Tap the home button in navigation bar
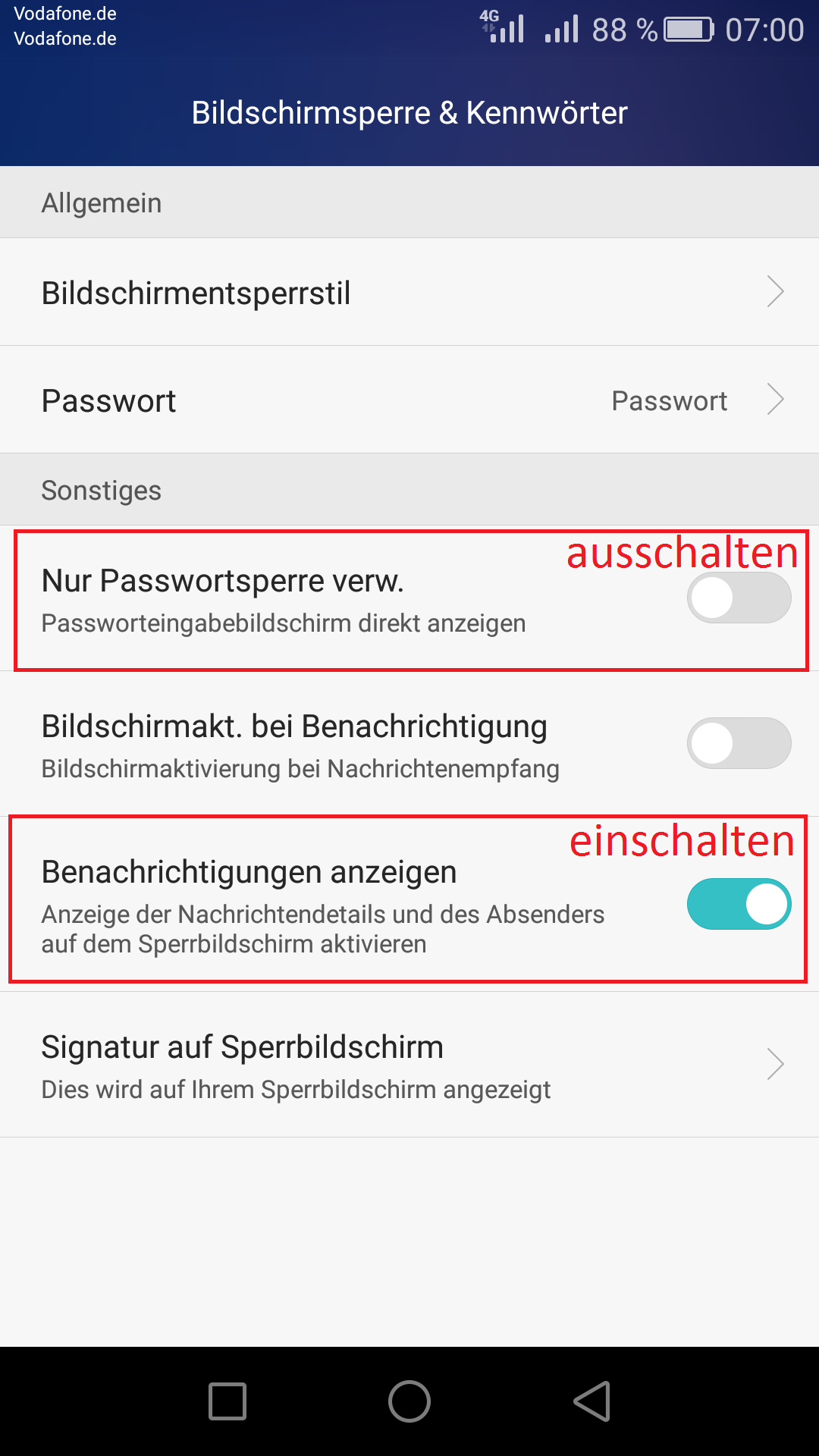Image resolution: width=819 pixels, height=1456 pixels. pyautogui.click(x=409, y=1401)
